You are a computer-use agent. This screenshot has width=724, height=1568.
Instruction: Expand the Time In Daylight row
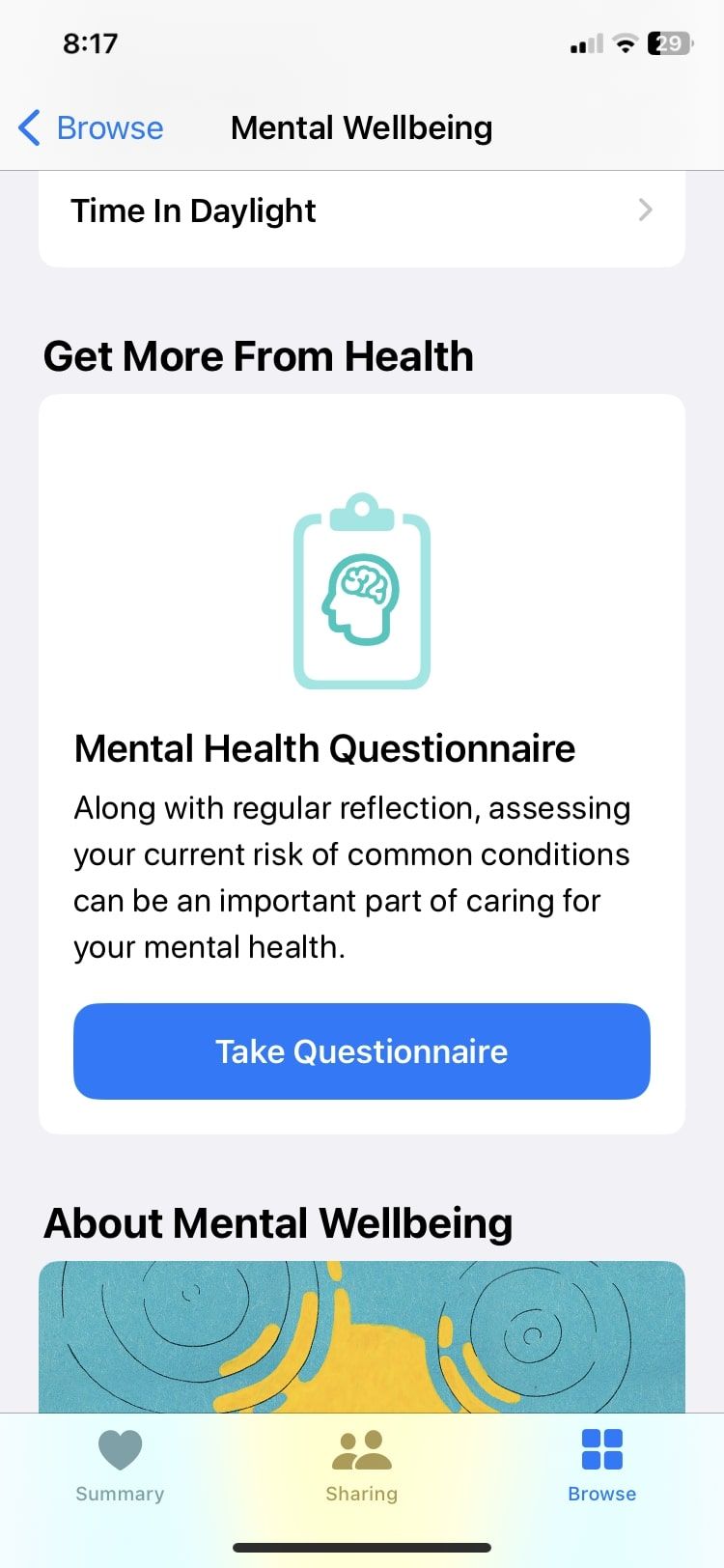point(361,210)
